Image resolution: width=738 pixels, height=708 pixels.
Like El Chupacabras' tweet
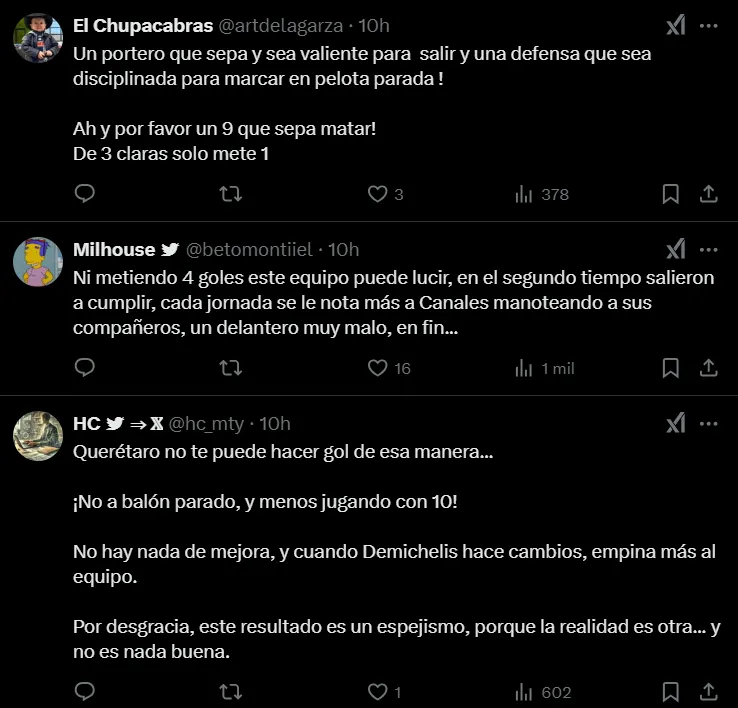(x=377, y=194)
